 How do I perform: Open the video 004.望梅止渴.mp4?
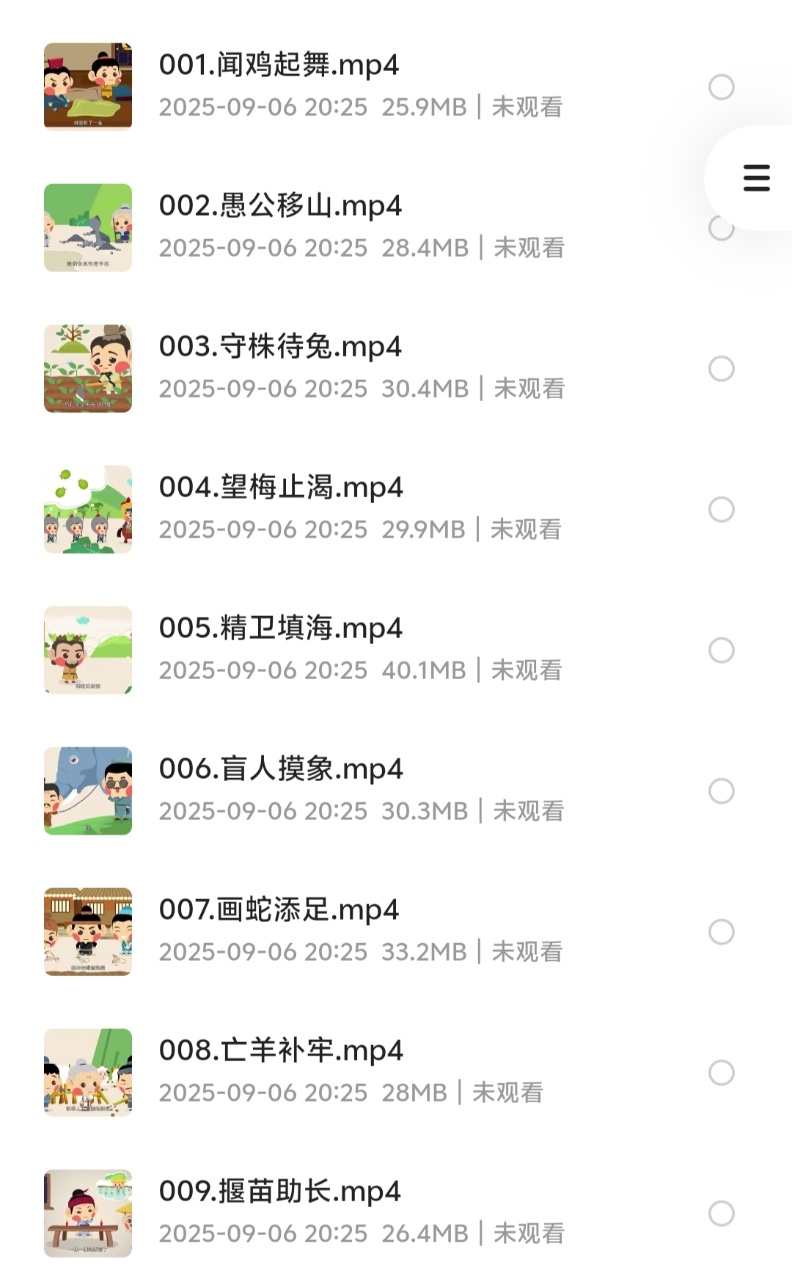[x=281, y=489]
